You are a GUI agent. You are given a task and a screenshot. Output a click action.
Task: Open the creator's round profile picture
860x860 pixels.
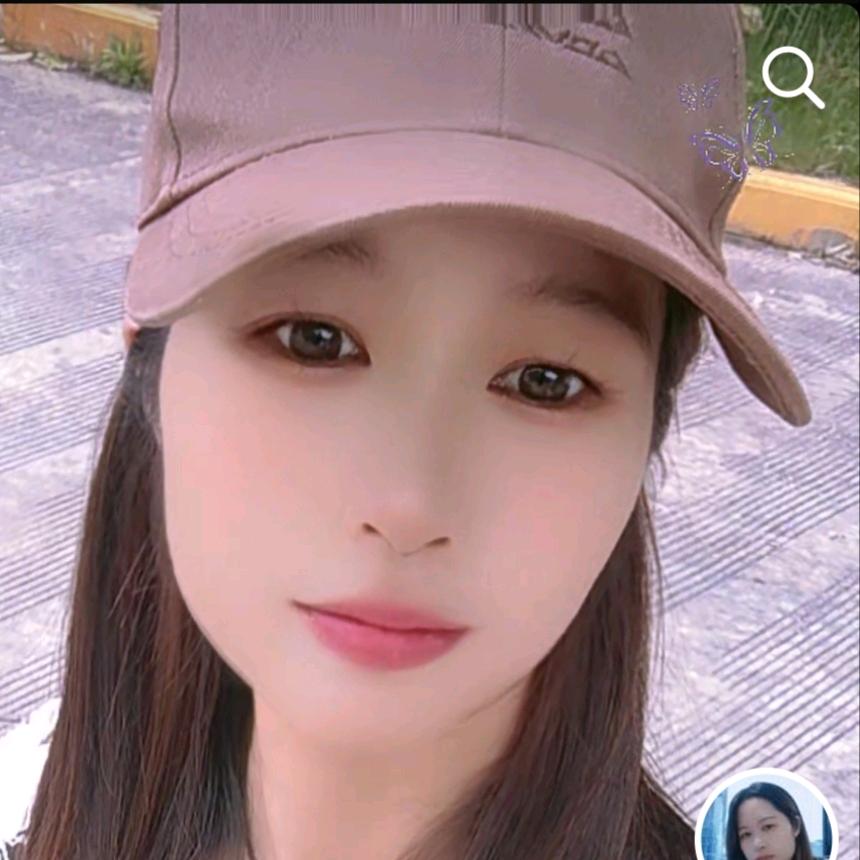click(x=767, y=820)
